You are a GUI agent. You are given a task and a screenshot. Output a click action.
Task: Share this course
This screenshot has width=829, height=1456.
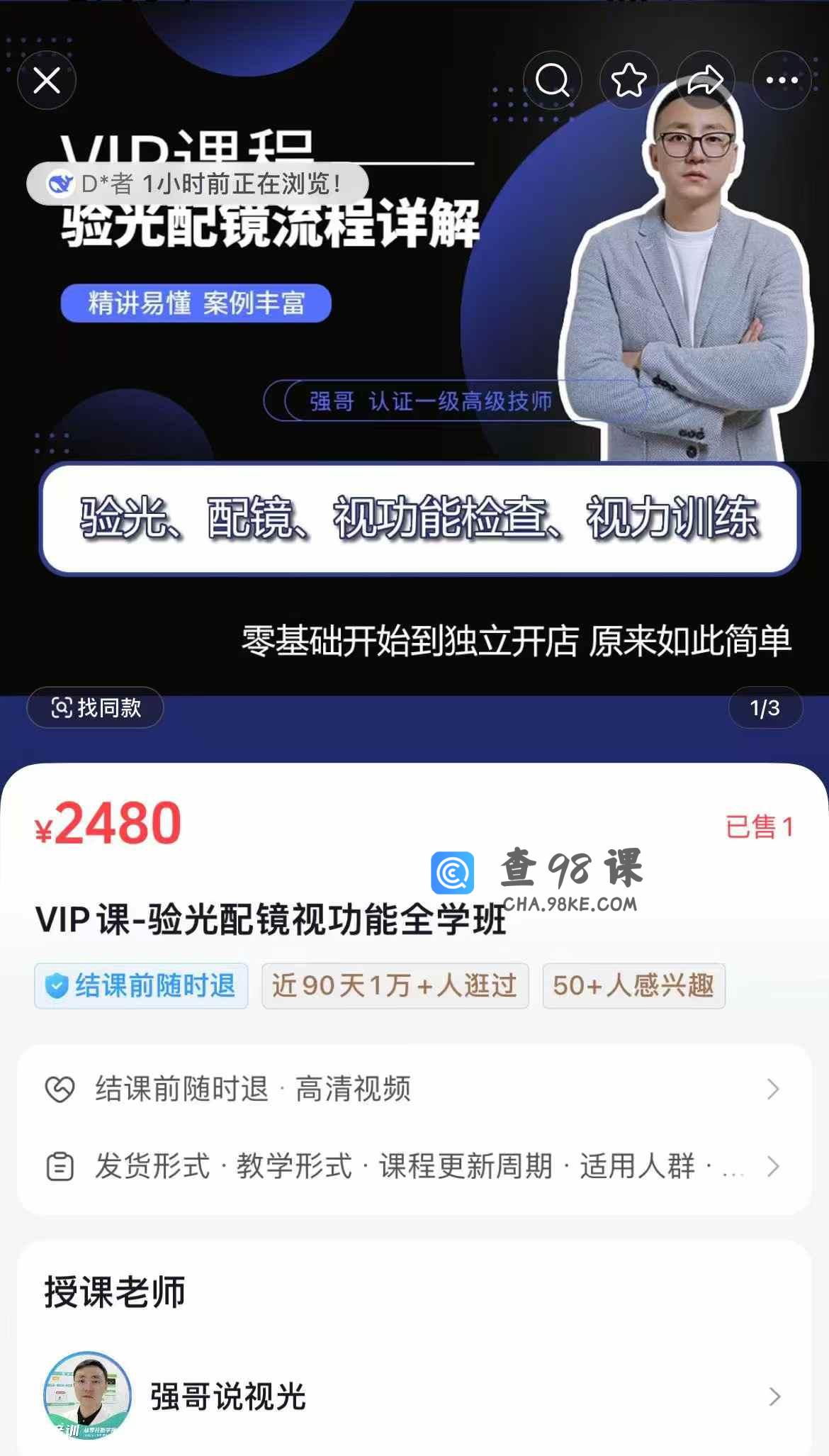pyautogui.click(x=705, y=80)
